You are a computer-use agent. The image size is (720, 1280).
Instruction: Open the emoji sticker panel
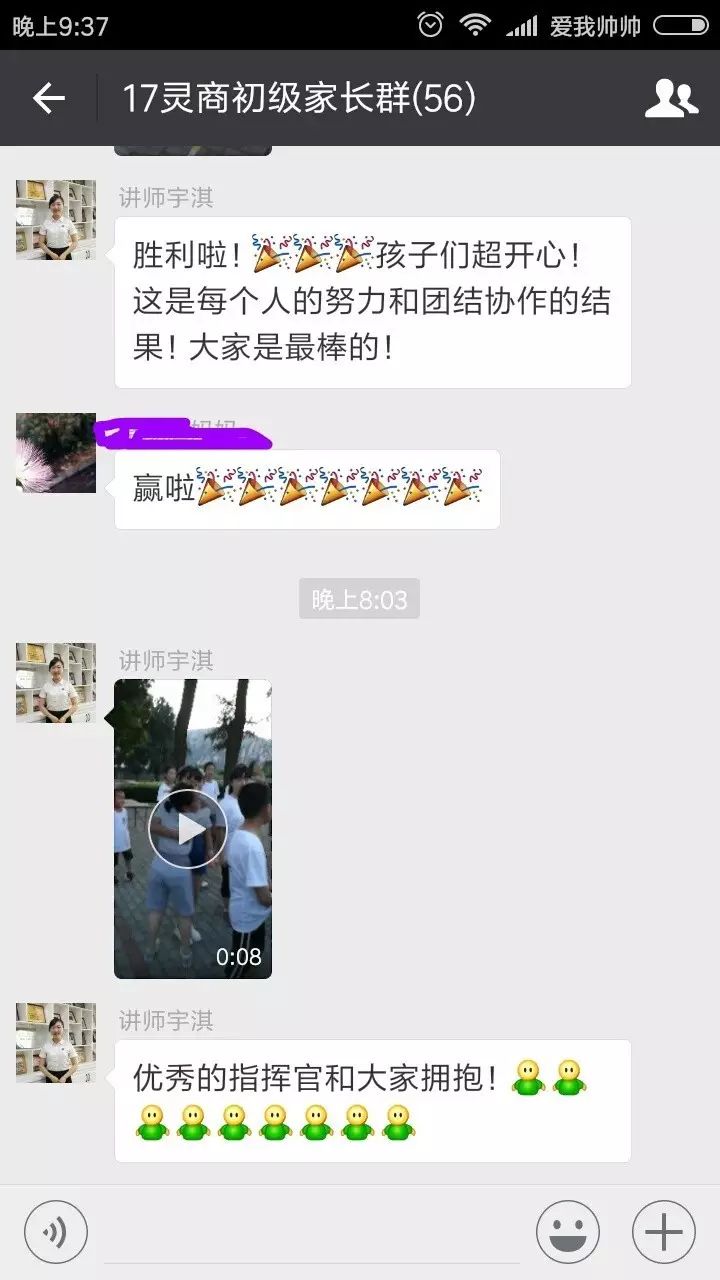(x=568, y=1232)
